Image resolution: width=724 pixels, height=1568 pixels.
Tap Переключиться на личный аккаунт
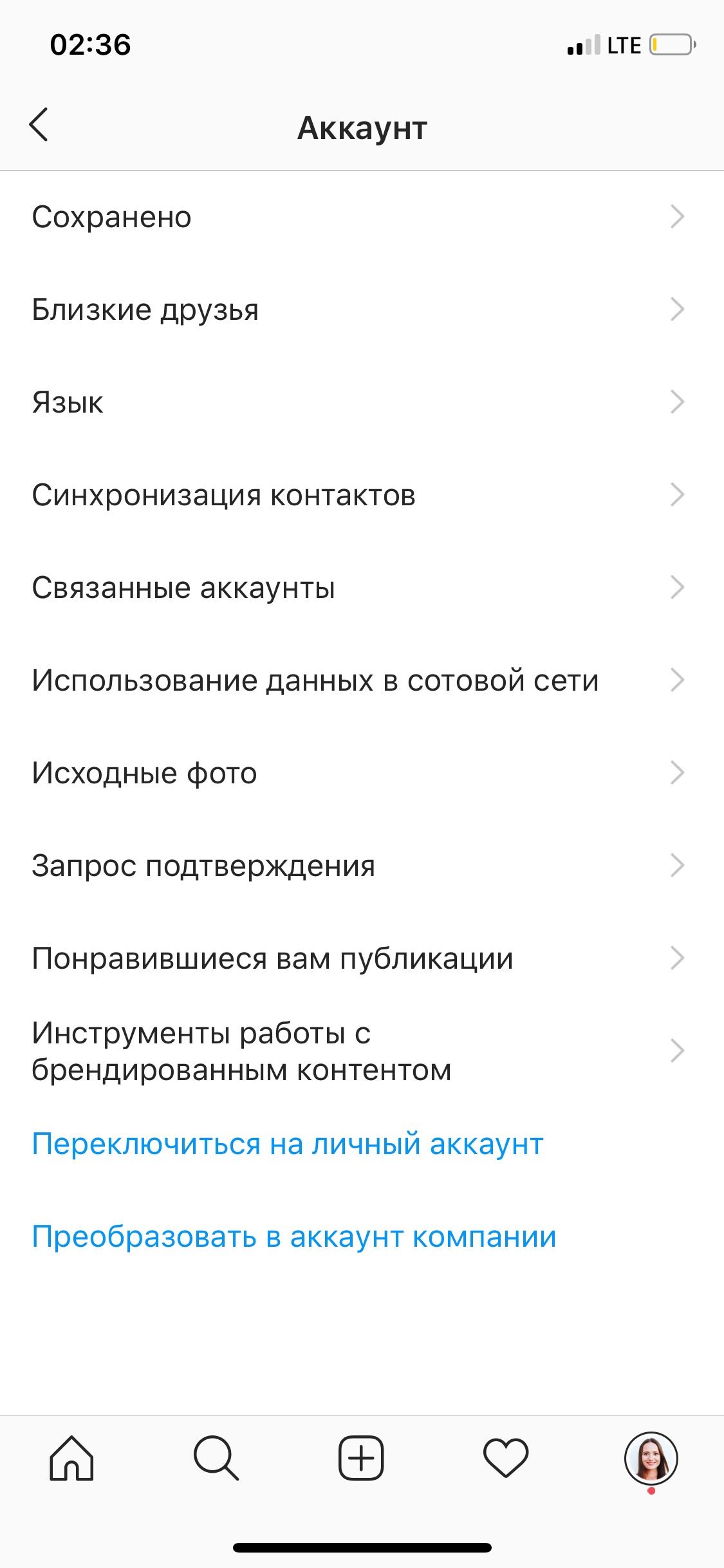click(288, 1144)
